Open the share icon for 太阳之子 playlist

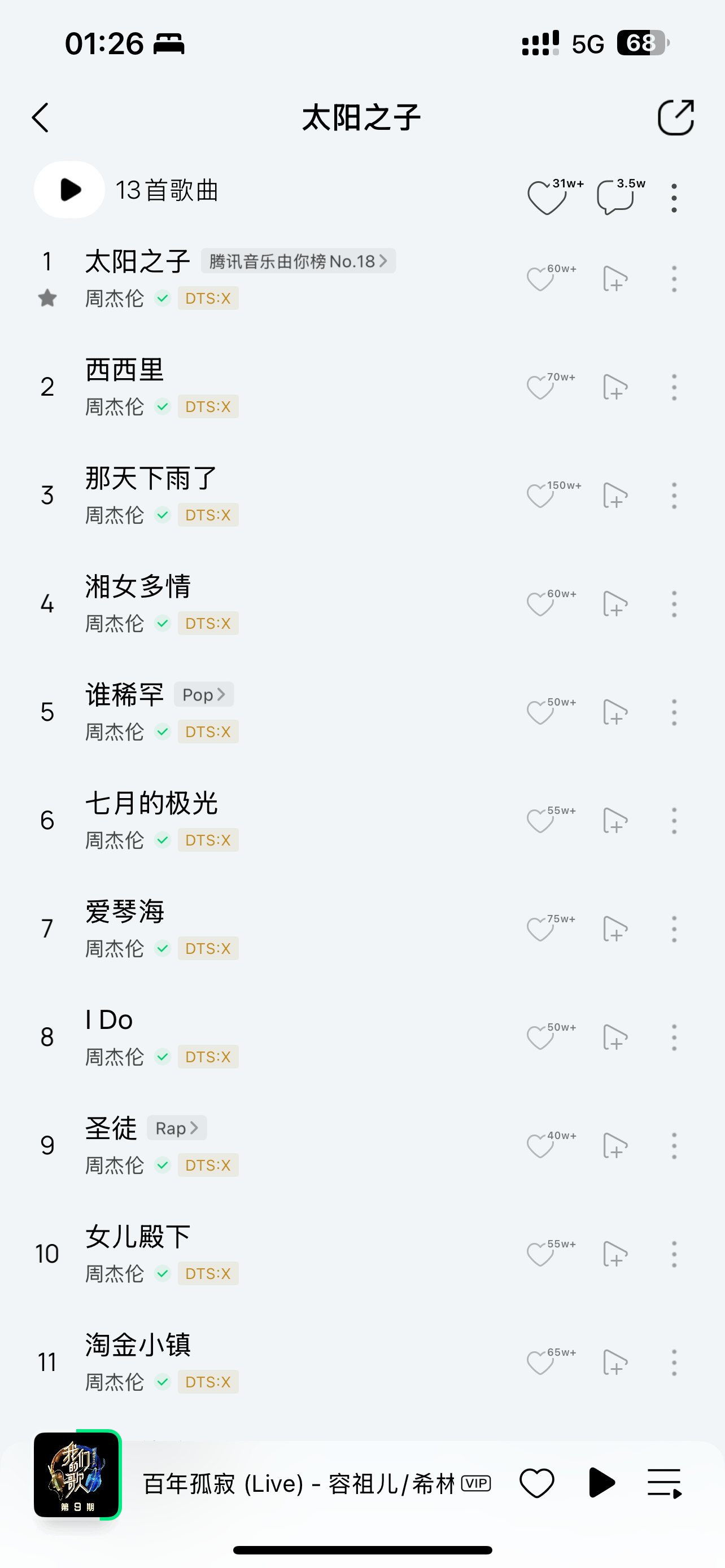pyautogui.click(x=676, y=117)
